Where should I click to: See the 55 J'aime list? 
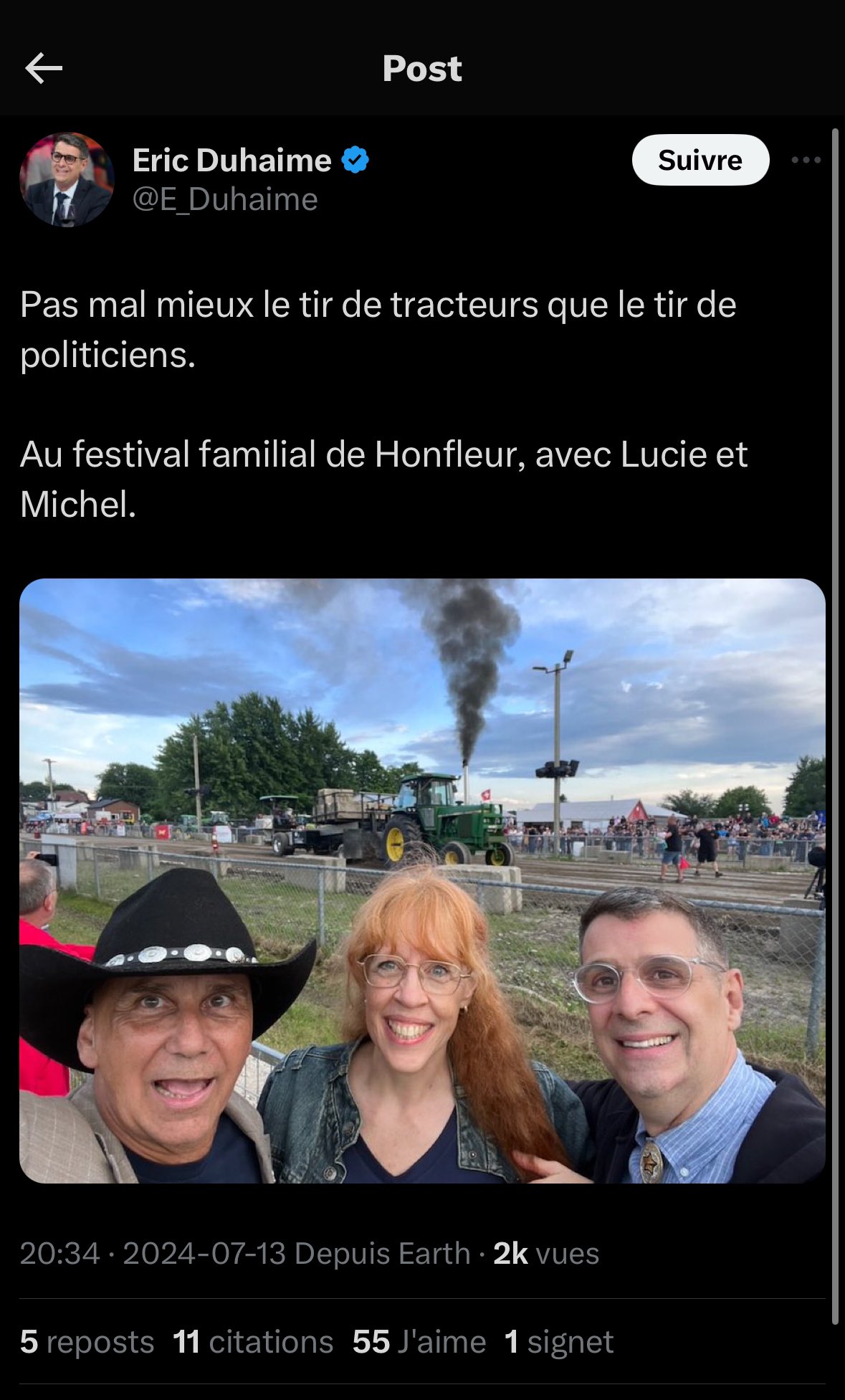click(419, 1342)
